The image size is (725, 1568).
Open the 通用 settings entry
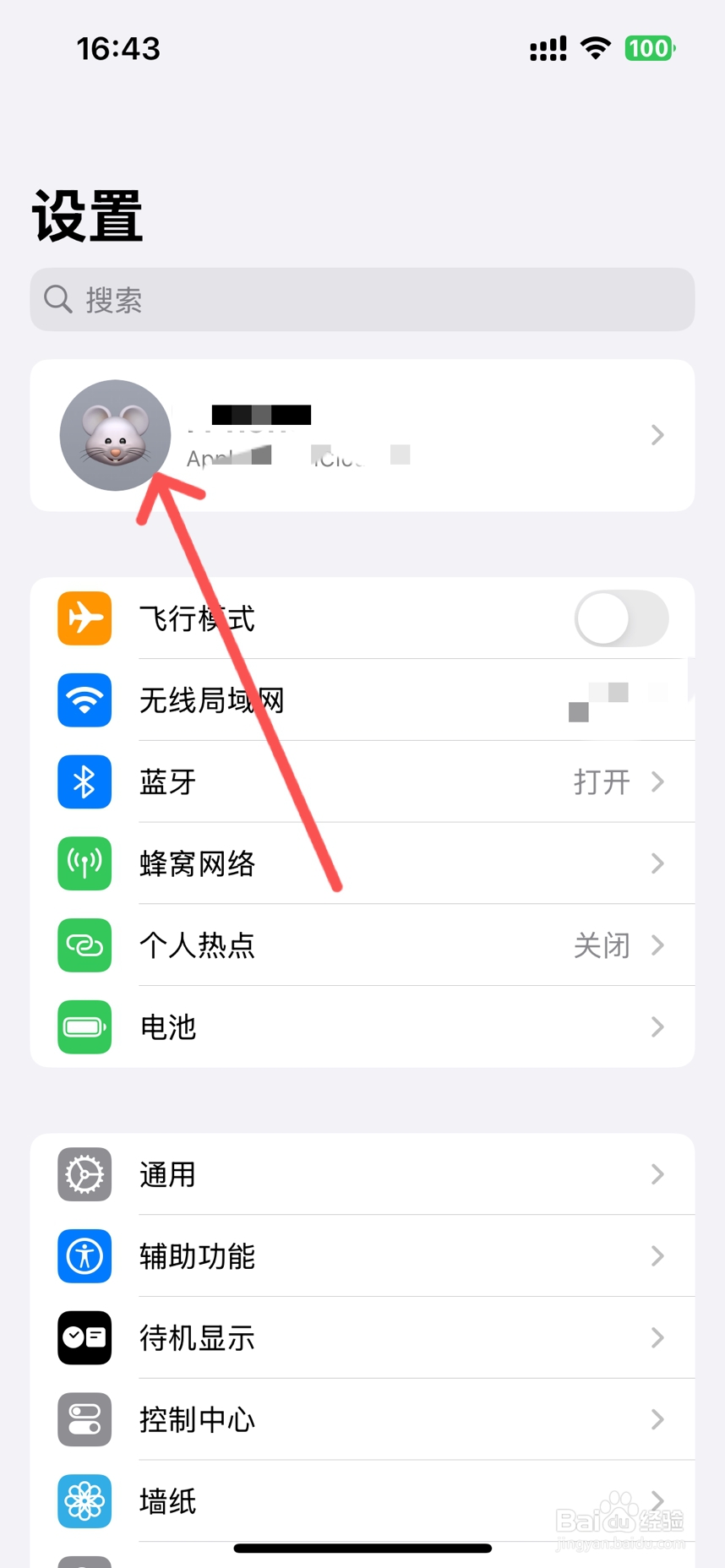(362, 1174)
